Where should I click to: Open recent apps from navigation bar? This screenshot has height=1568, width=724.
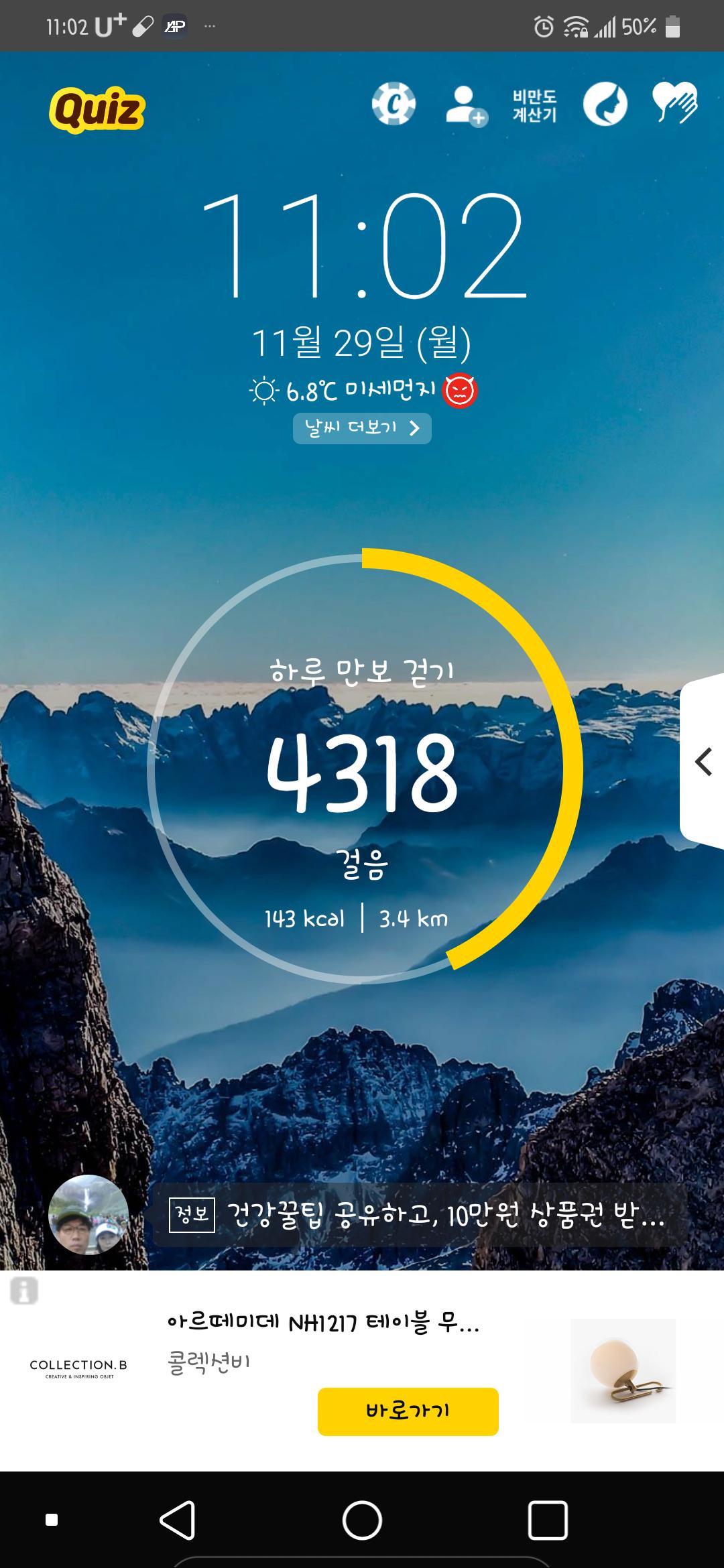pyautogui.click(x=547, y=1520)
